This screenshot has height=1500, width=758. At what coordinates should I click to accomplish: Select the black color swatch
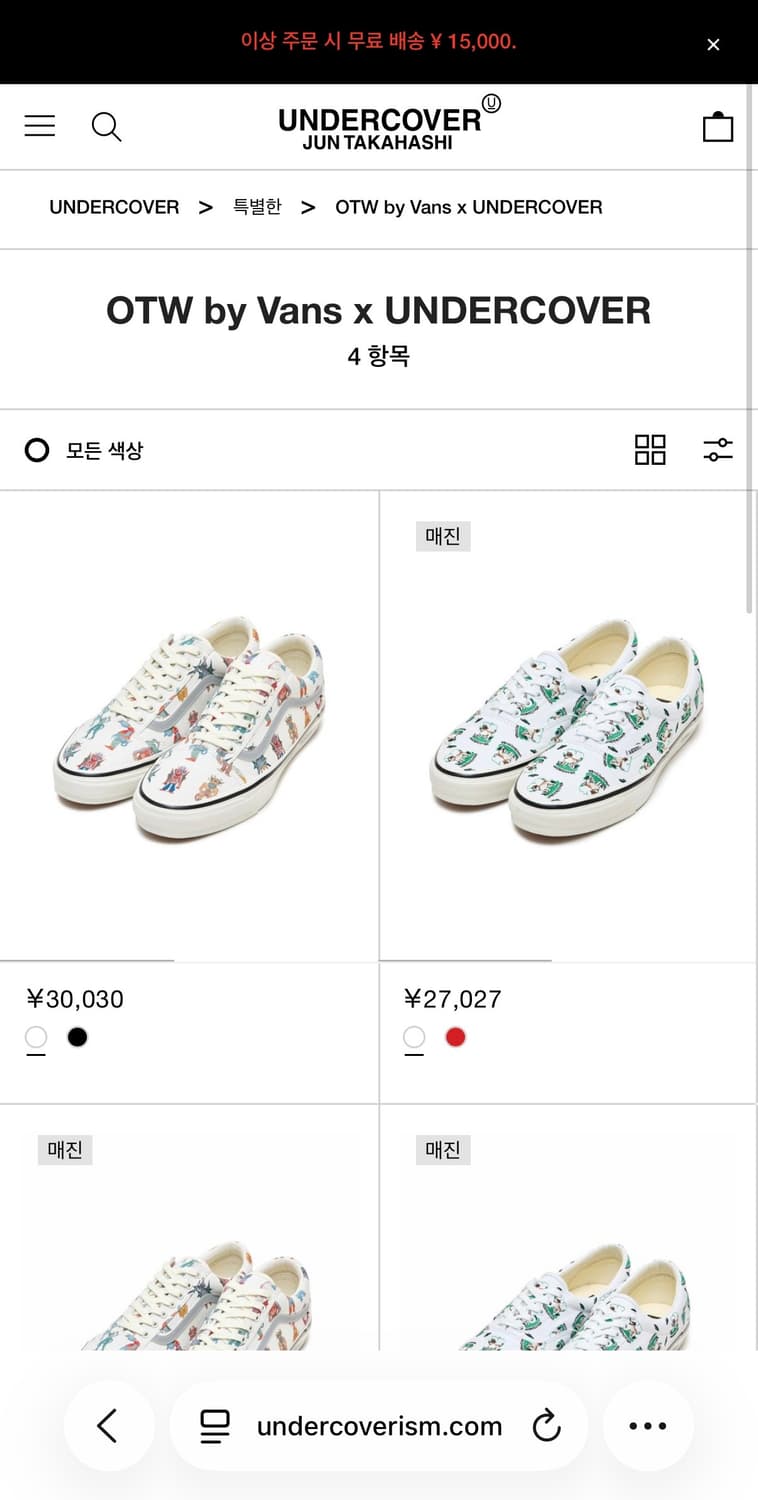click(x=77, y=1037)
